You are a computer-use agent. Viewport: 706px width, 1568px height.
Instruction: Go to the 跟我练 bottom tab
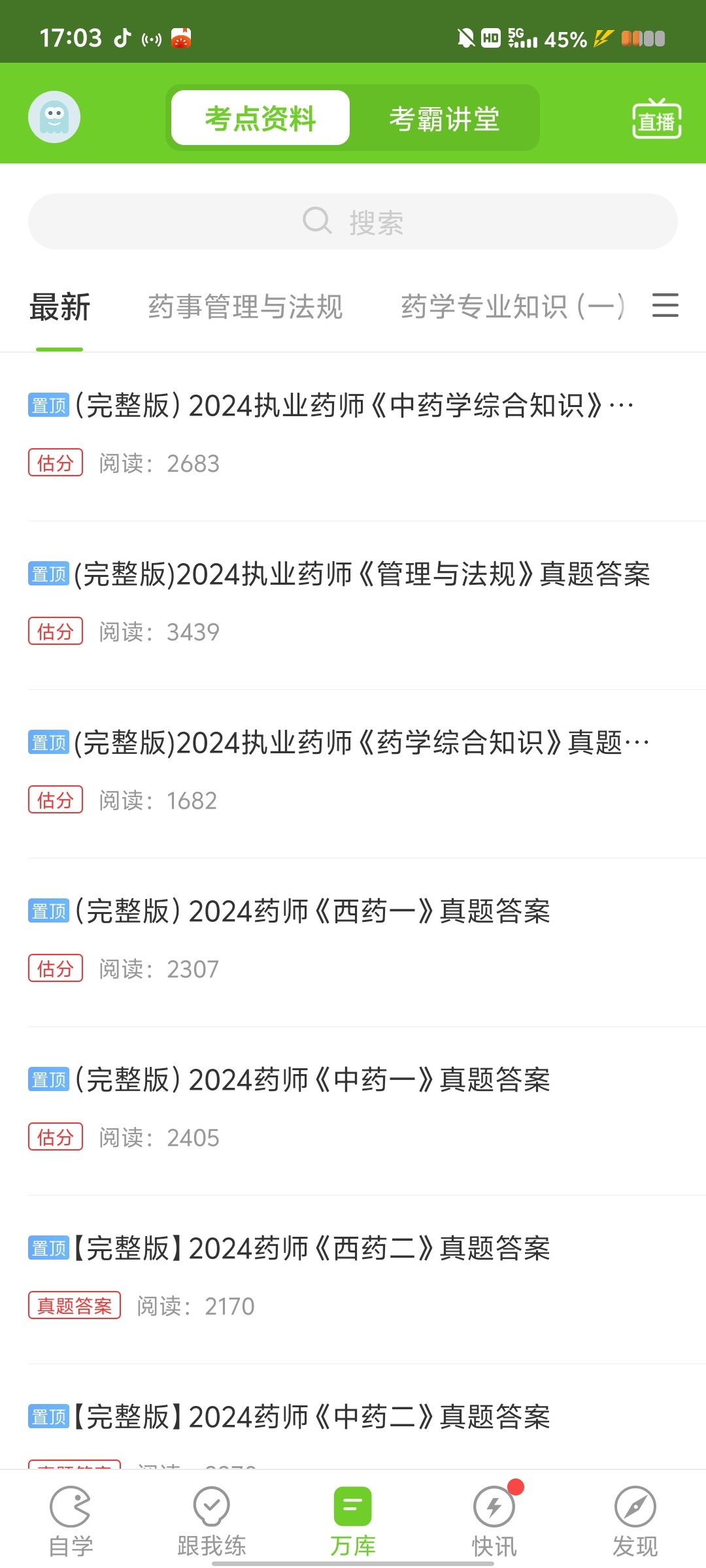[x=212, y=1521]
